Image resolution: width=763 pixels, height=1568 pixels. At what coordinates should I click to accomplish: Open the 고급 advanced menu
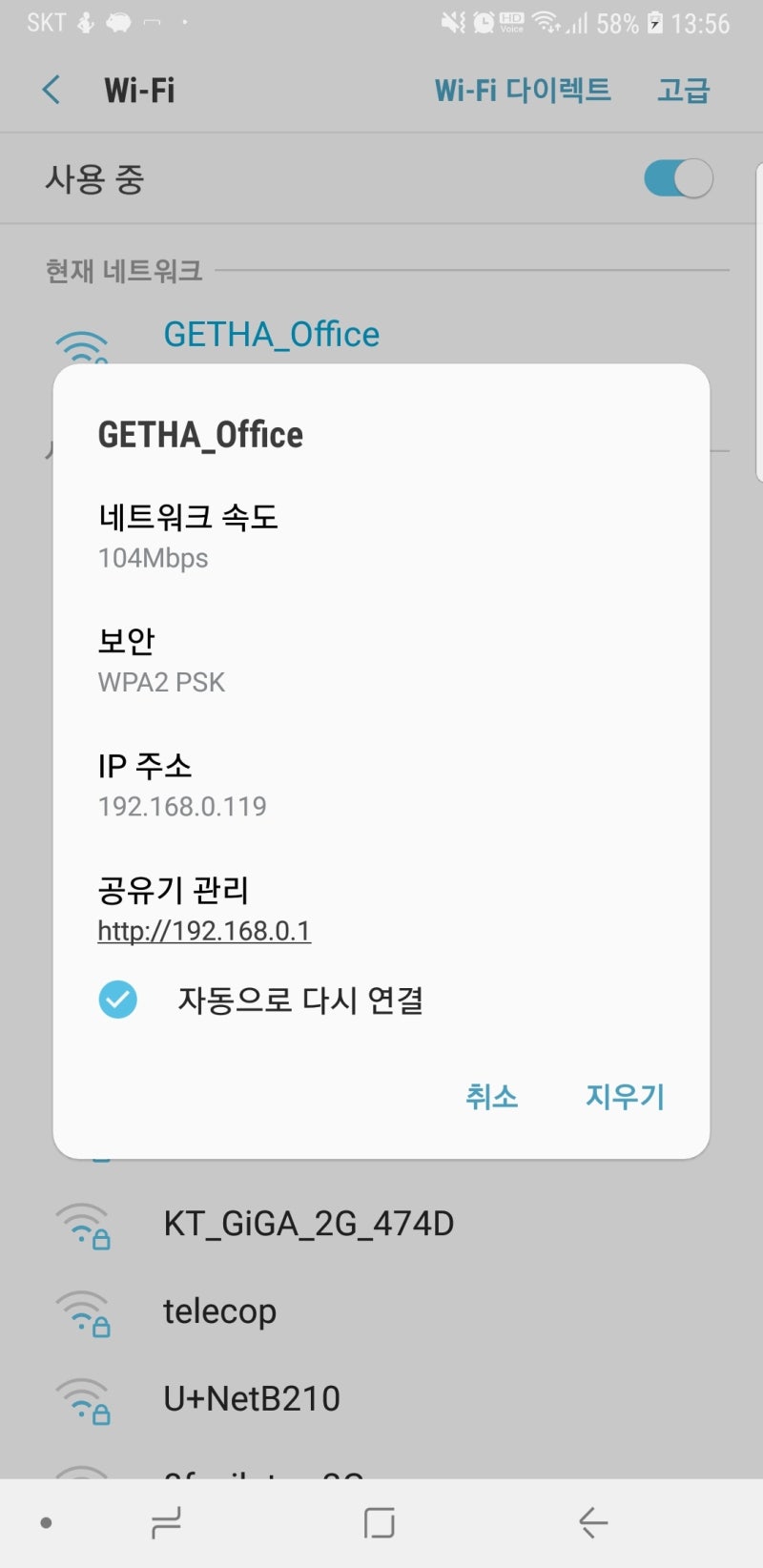click(684, 90)
